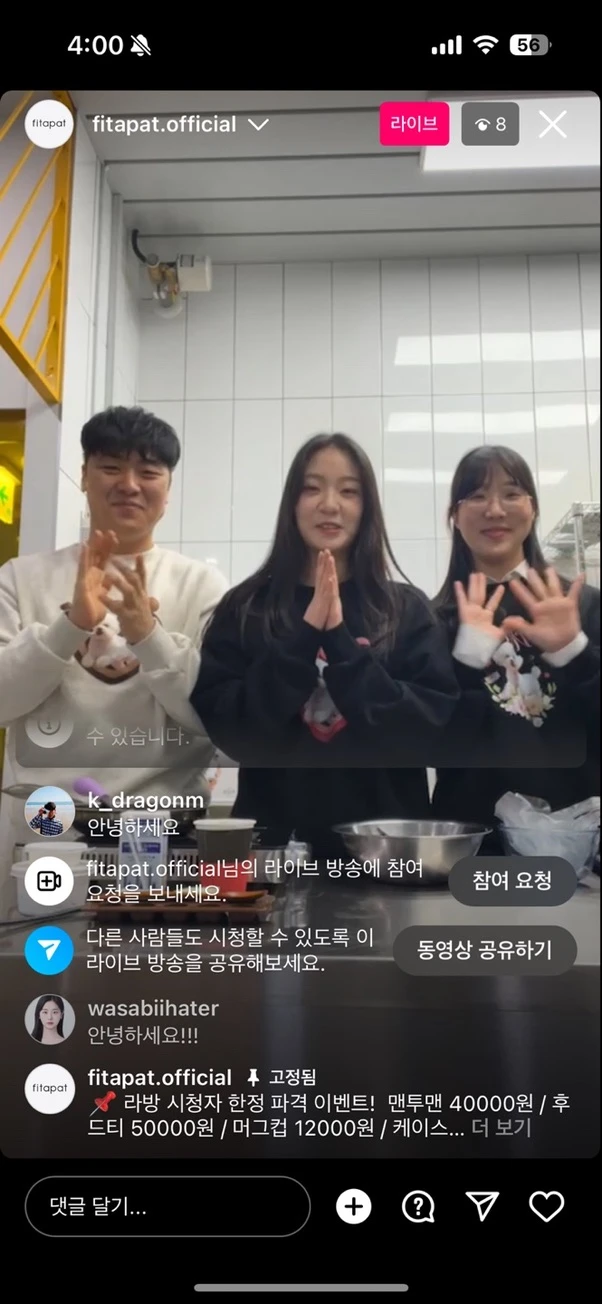602x1304 pixels.
Task: Tap the plus icon beside comment box
Action: pyautogui.click(x=353, y=1206)
